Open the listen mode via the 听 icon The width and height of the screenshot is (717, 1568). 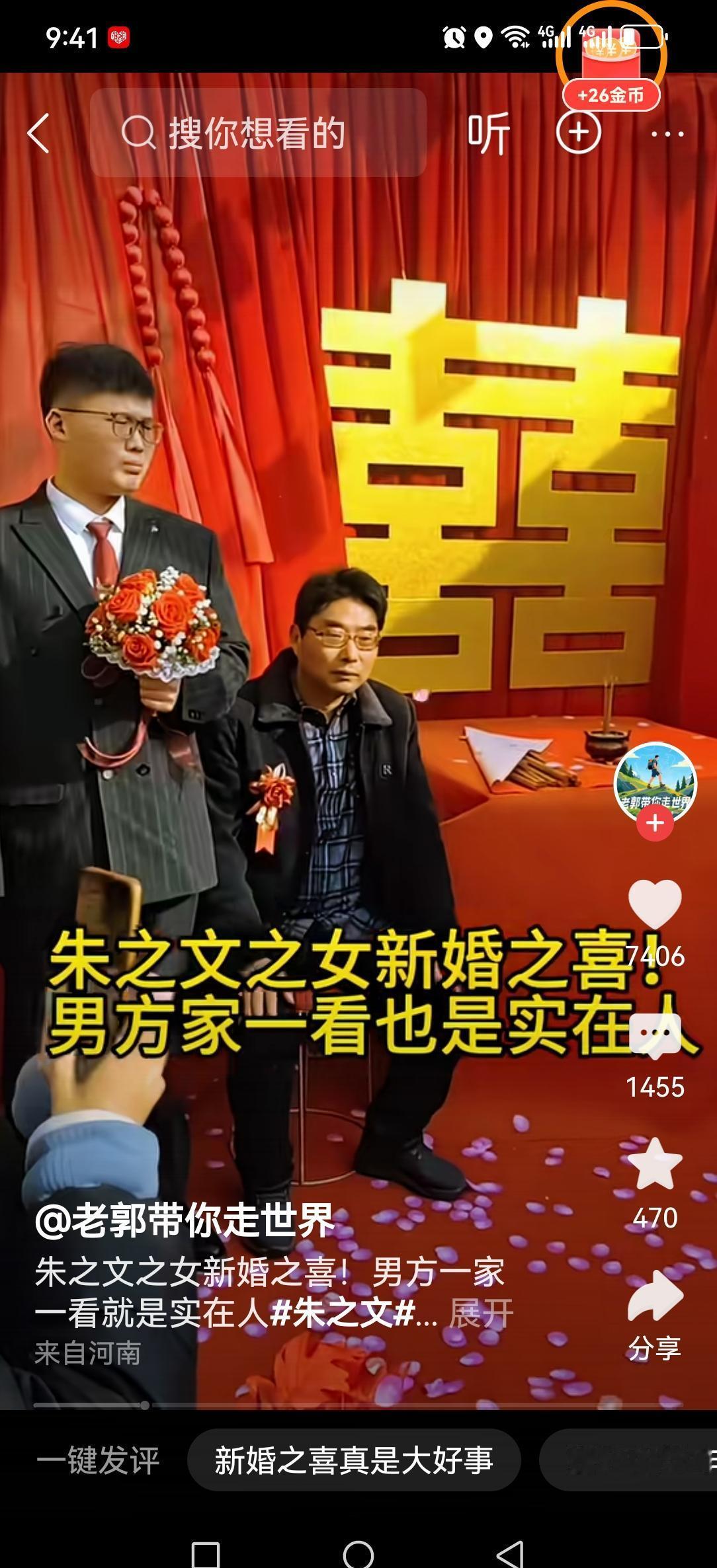489,134
